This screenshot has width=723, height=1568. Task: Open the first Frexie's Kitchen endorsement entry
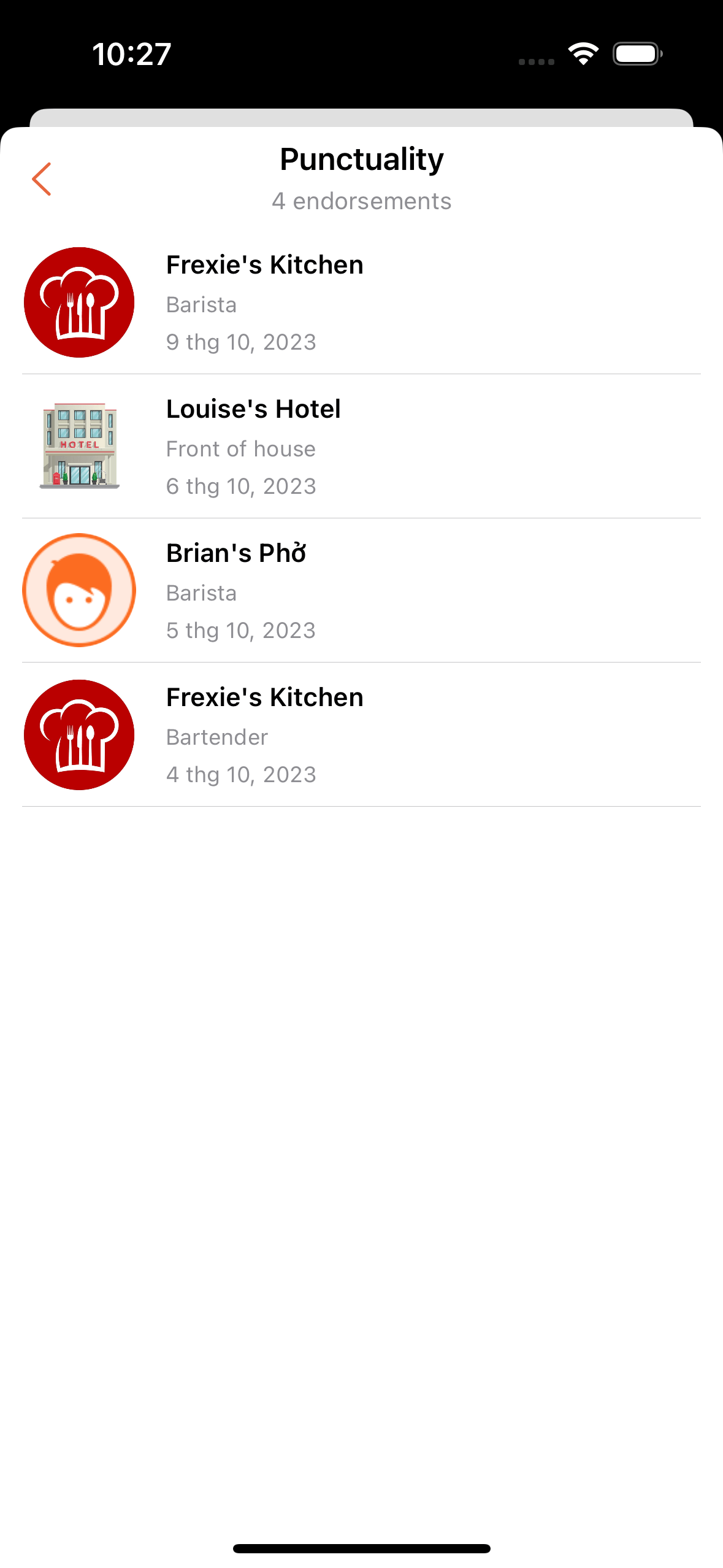362,301
